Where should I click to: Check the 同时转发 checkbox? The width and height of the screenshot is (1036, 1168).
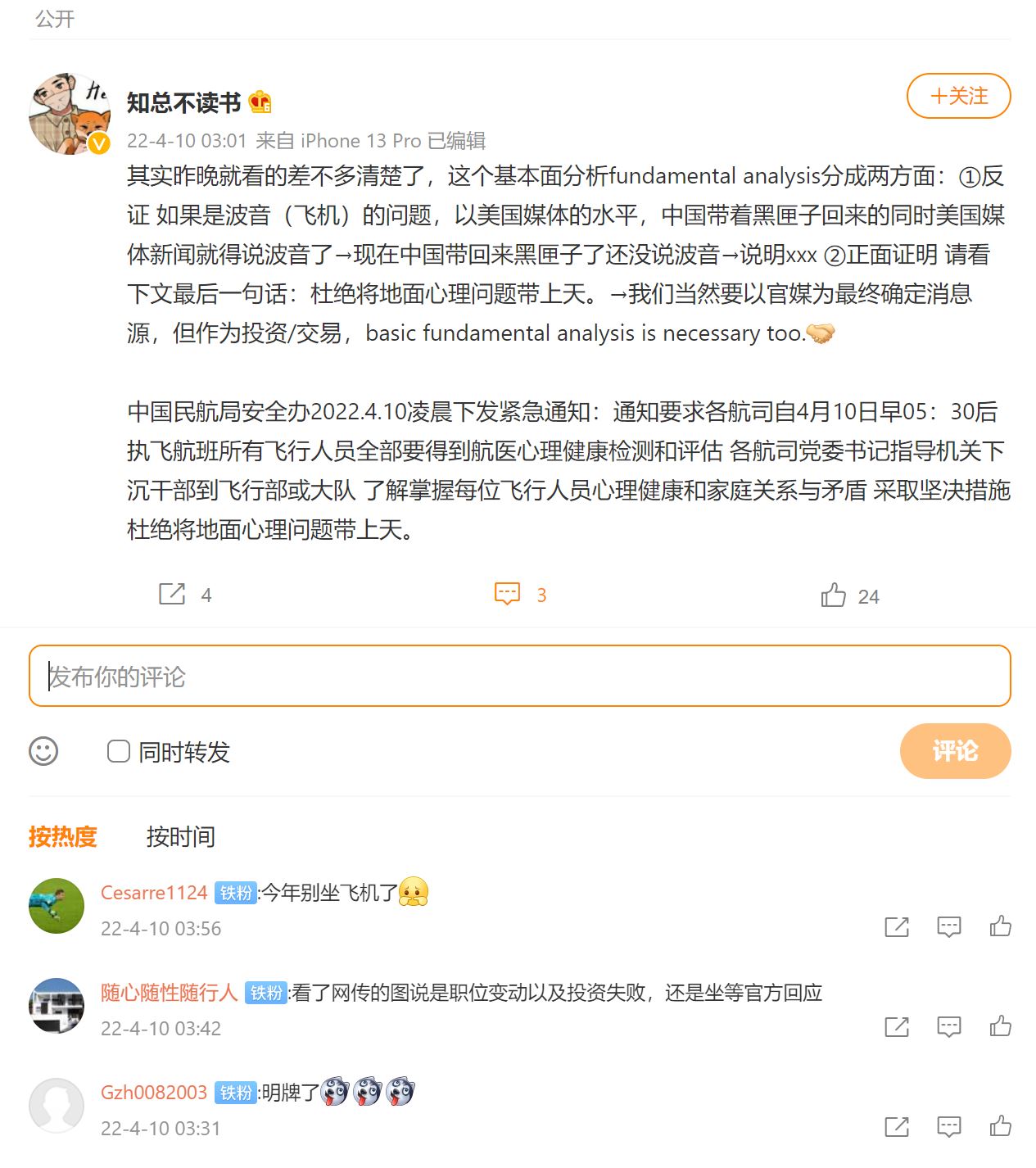(x=119, y=751)
